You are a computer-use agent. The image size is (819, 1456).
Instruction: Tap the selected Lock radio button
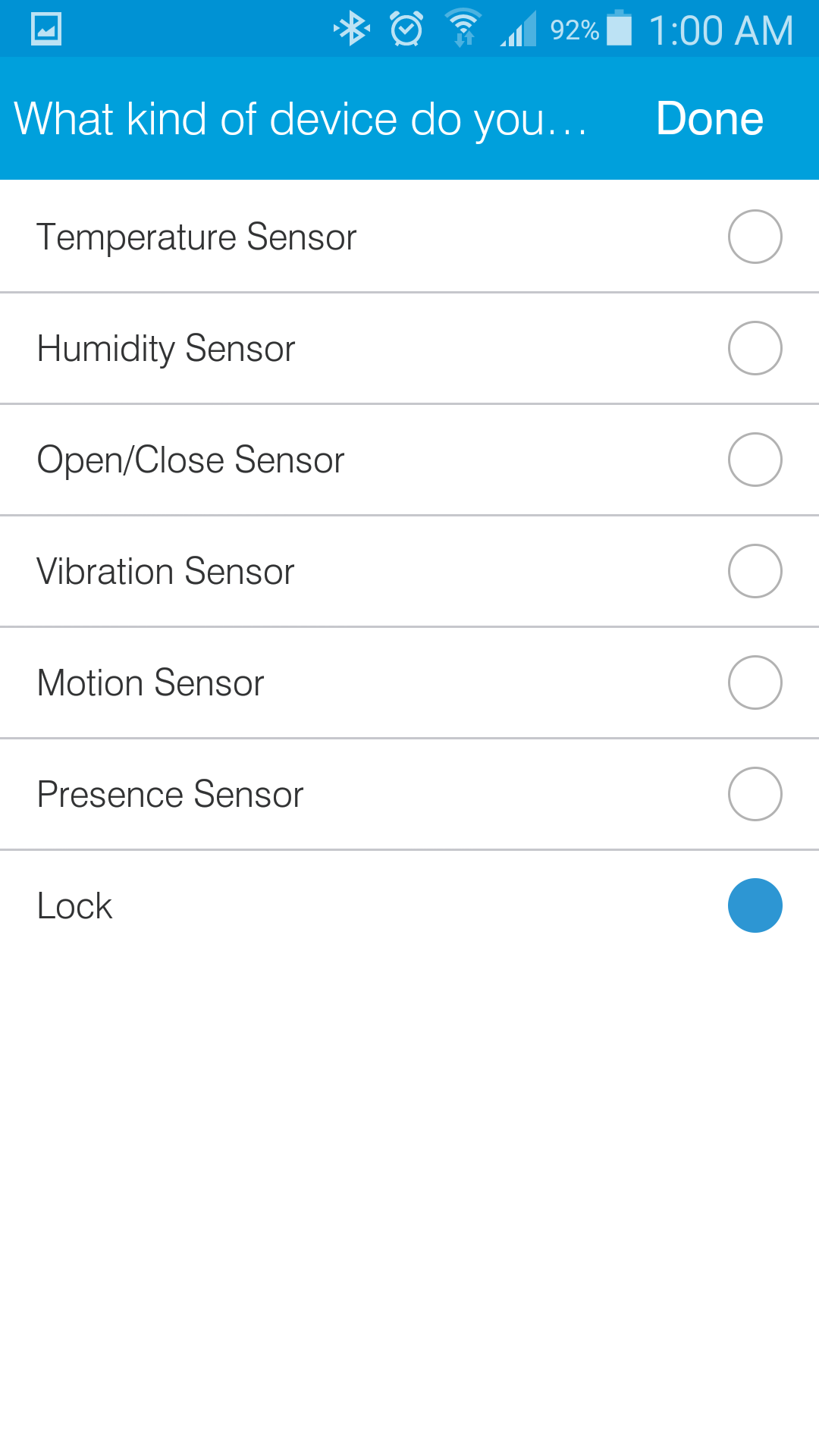(x=755, y=905)
